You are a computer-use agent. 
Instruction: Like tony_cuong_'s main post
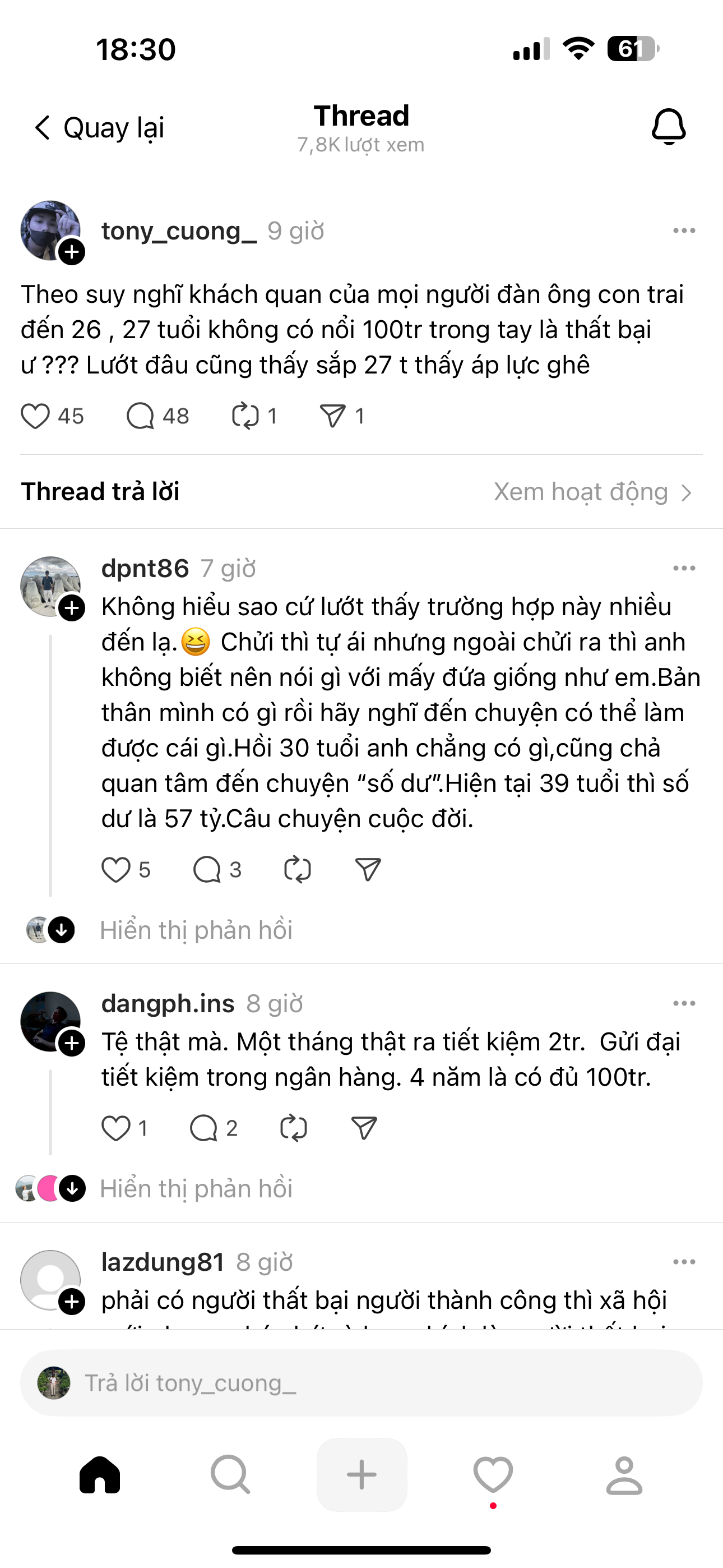pos(35,416)
